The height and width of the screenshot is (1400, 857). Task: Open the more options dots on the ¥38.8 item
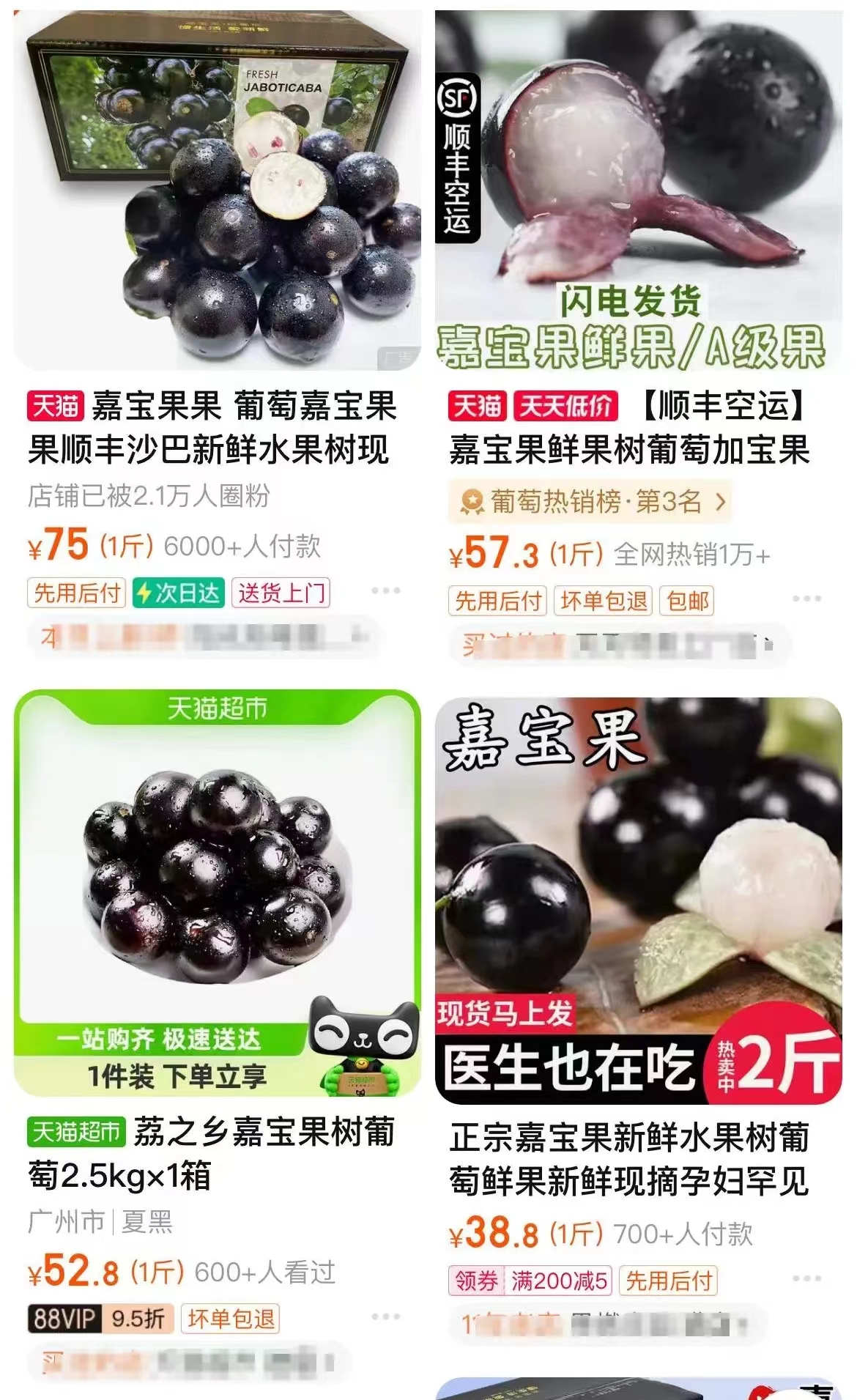[x=806, y=1278]
